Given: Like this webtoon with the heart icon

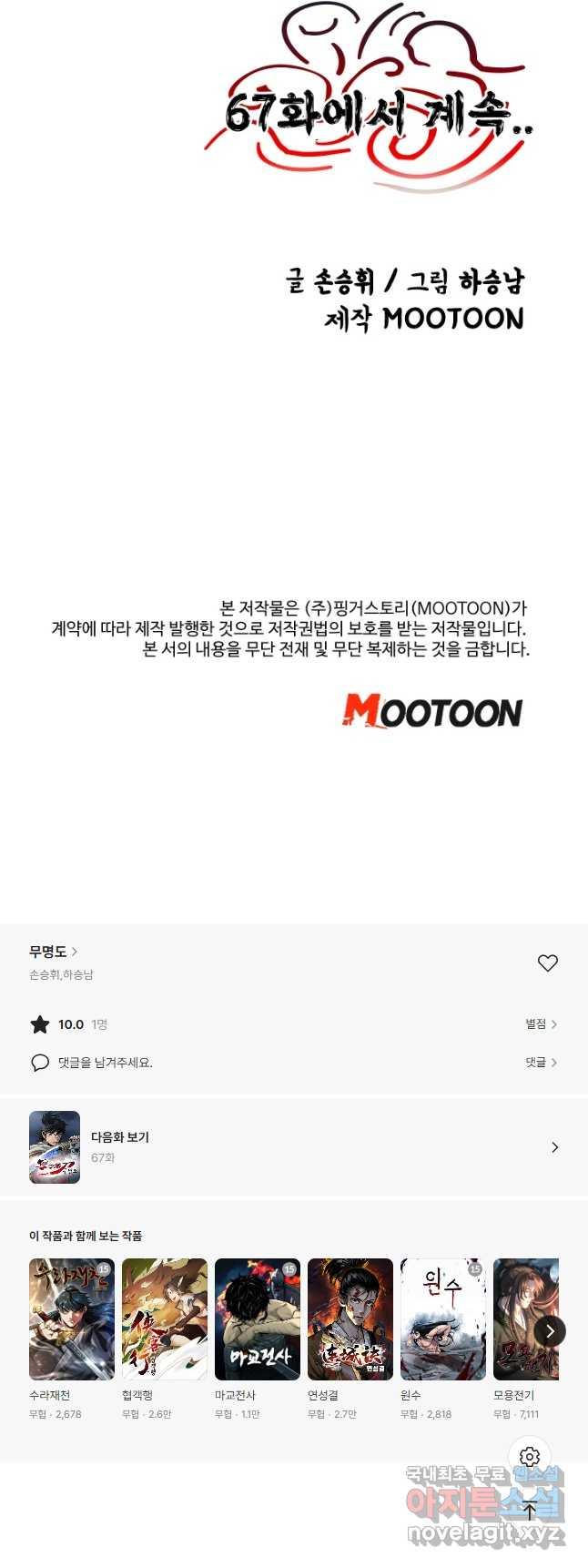Looking at the screenshot, I should (x=547, y=962).
